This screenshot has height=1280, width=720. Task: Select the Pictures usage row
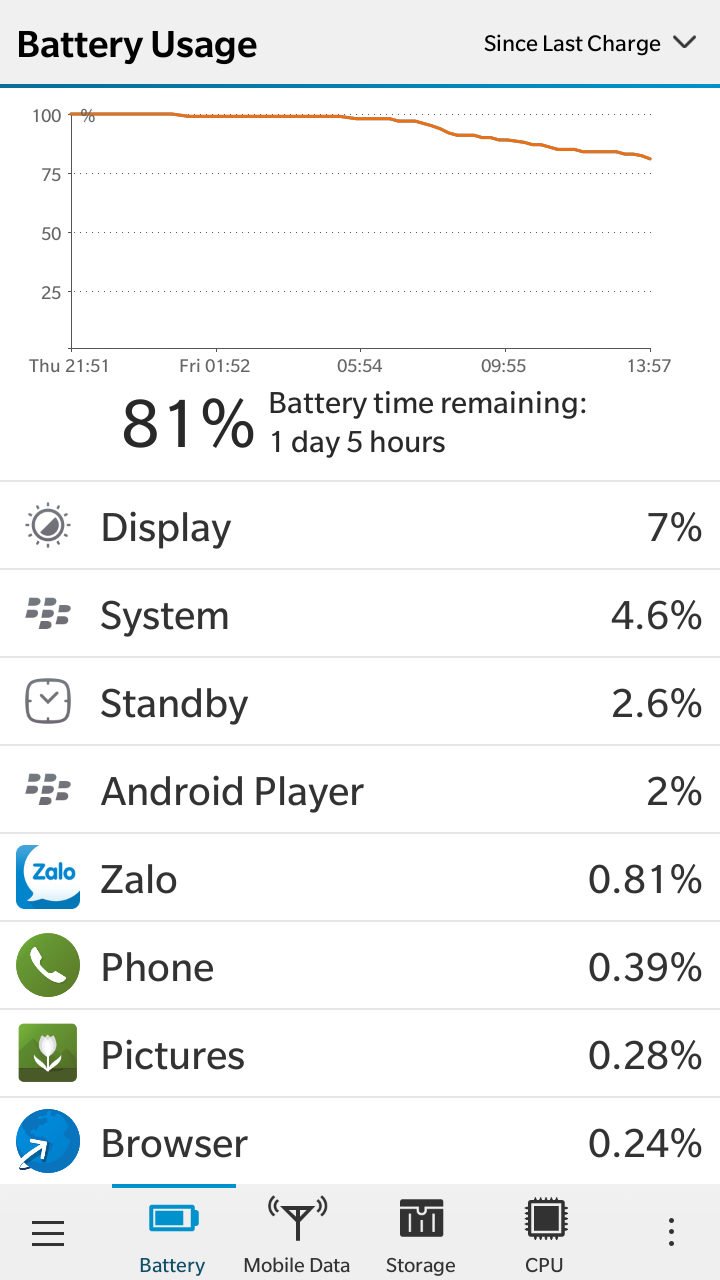coord(360,1054)
